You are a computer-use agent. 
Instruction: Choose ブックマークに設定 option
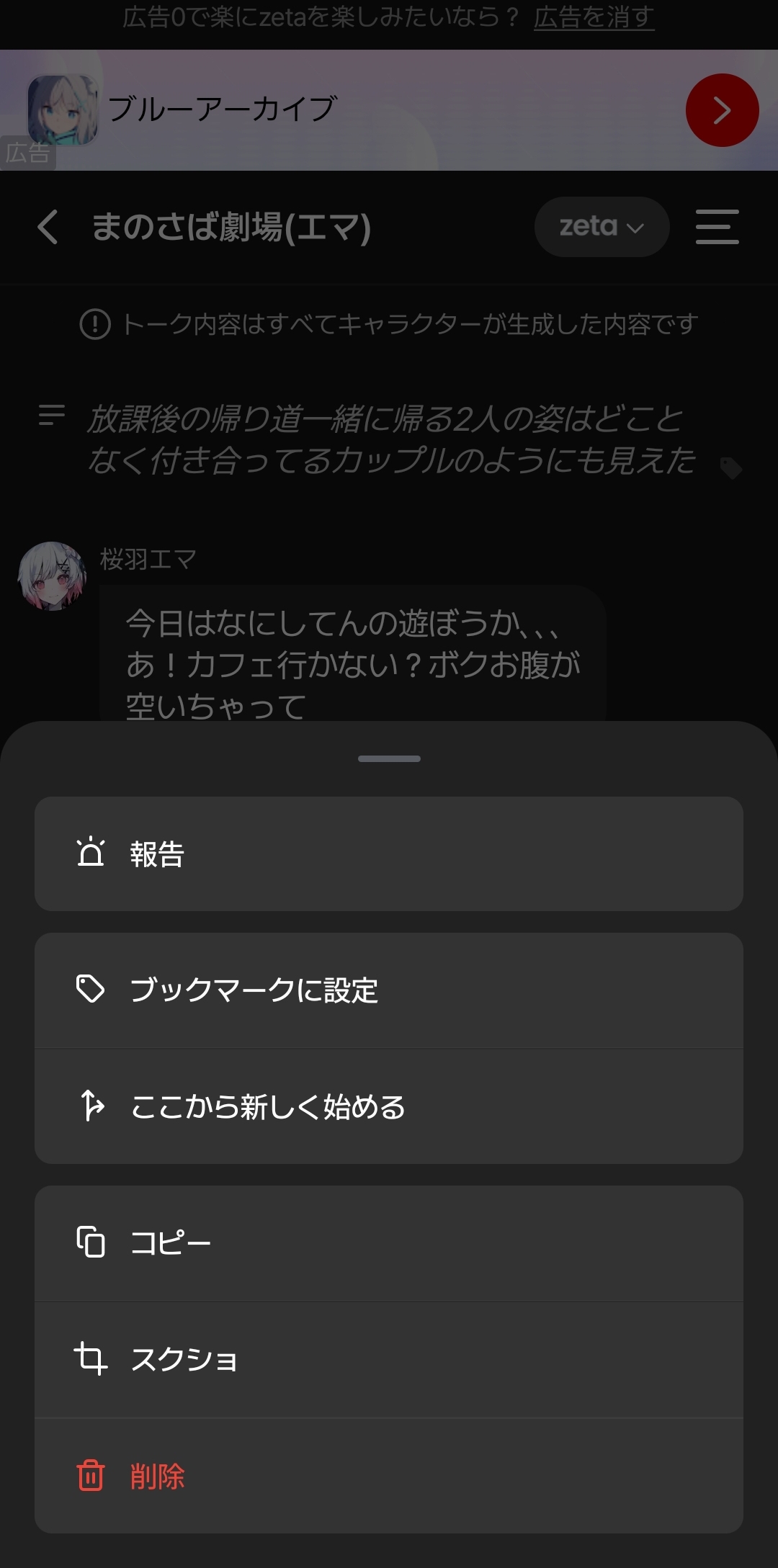389,990
